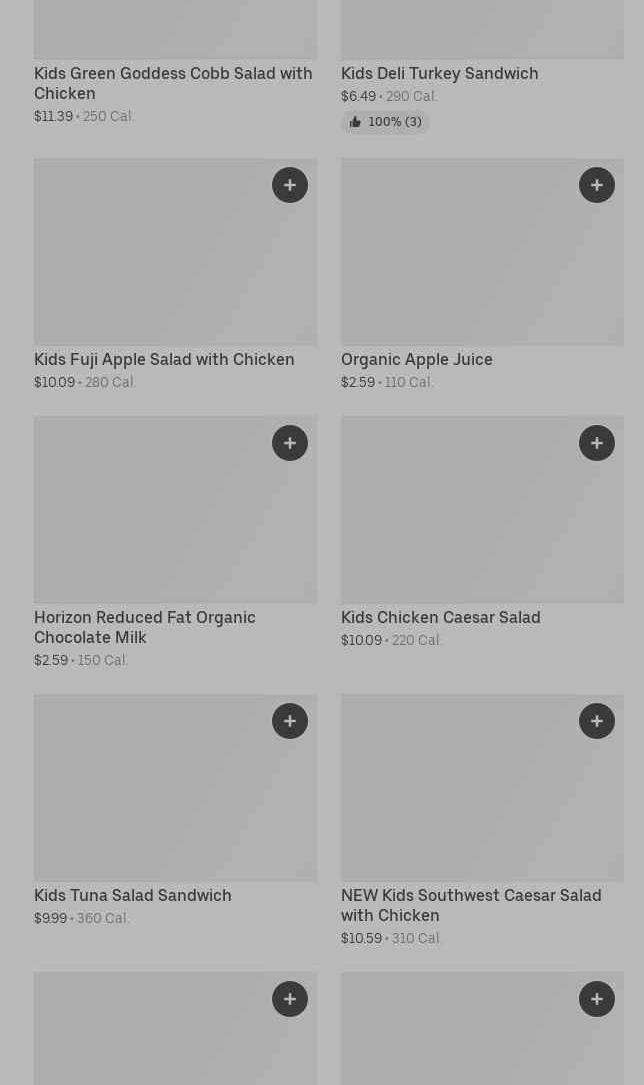Open Kids Green Goddess Cobb Salad item
The height and width of the screenshot is (1085, 644).
pos(173,83)
